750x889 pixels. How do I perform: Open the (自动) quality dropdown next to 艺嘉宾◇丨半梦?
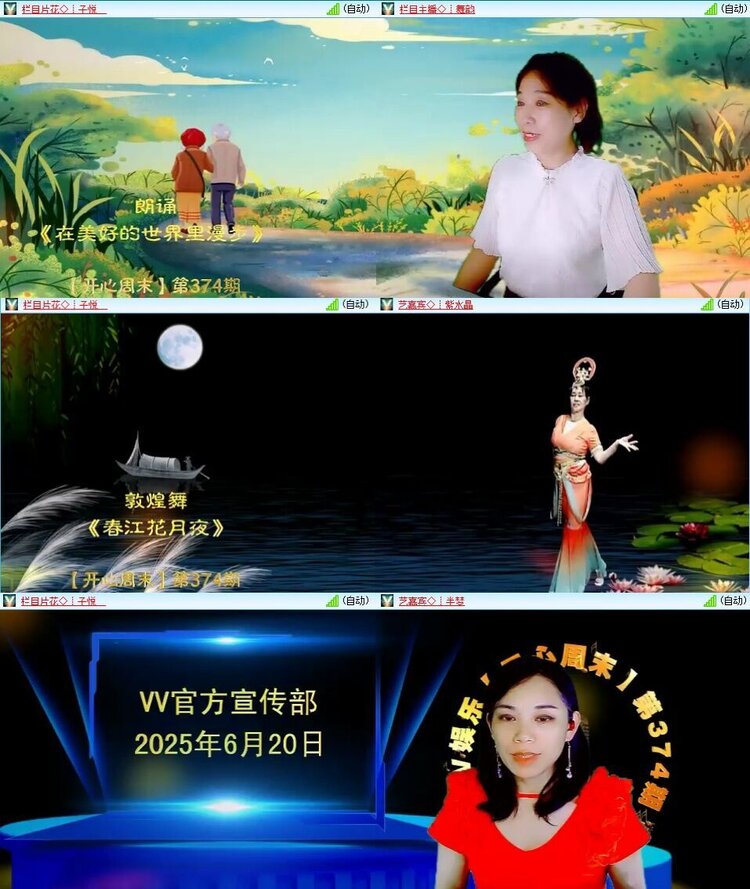coord(731,603)
